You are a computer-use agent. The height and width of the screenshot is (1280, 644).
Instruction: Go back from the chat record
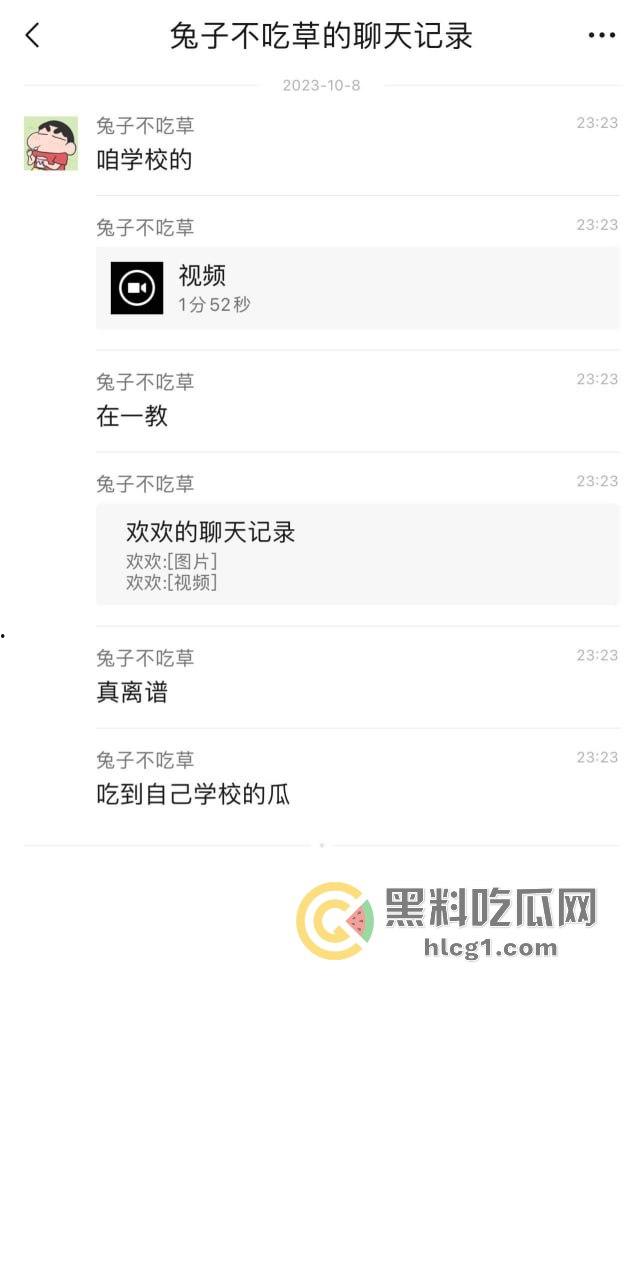pos(33,36)
